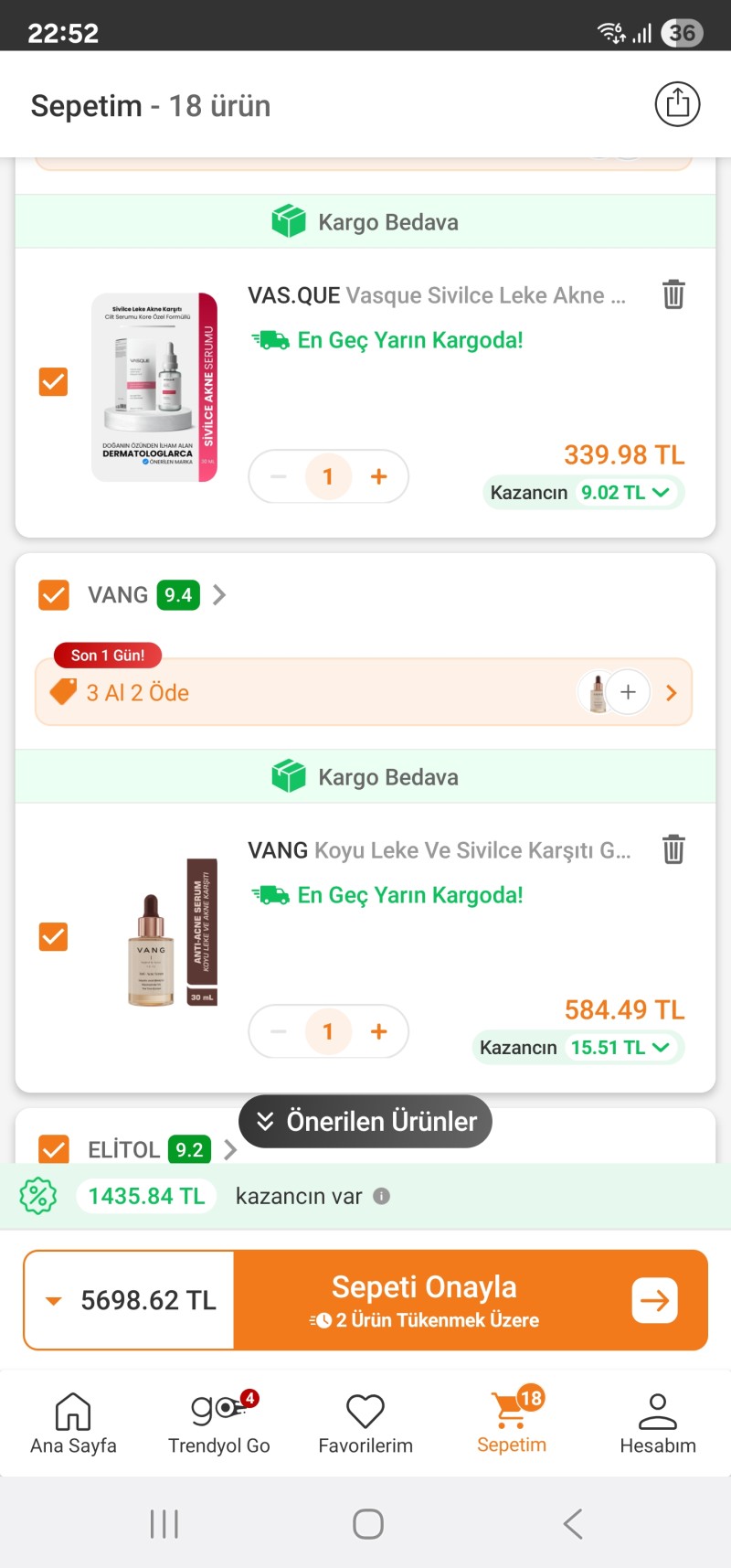The width and height of the screenshot is (731, 1568).
Task: Expand the 5698.62 TL total breakdown
Action: coord(129,1300)
